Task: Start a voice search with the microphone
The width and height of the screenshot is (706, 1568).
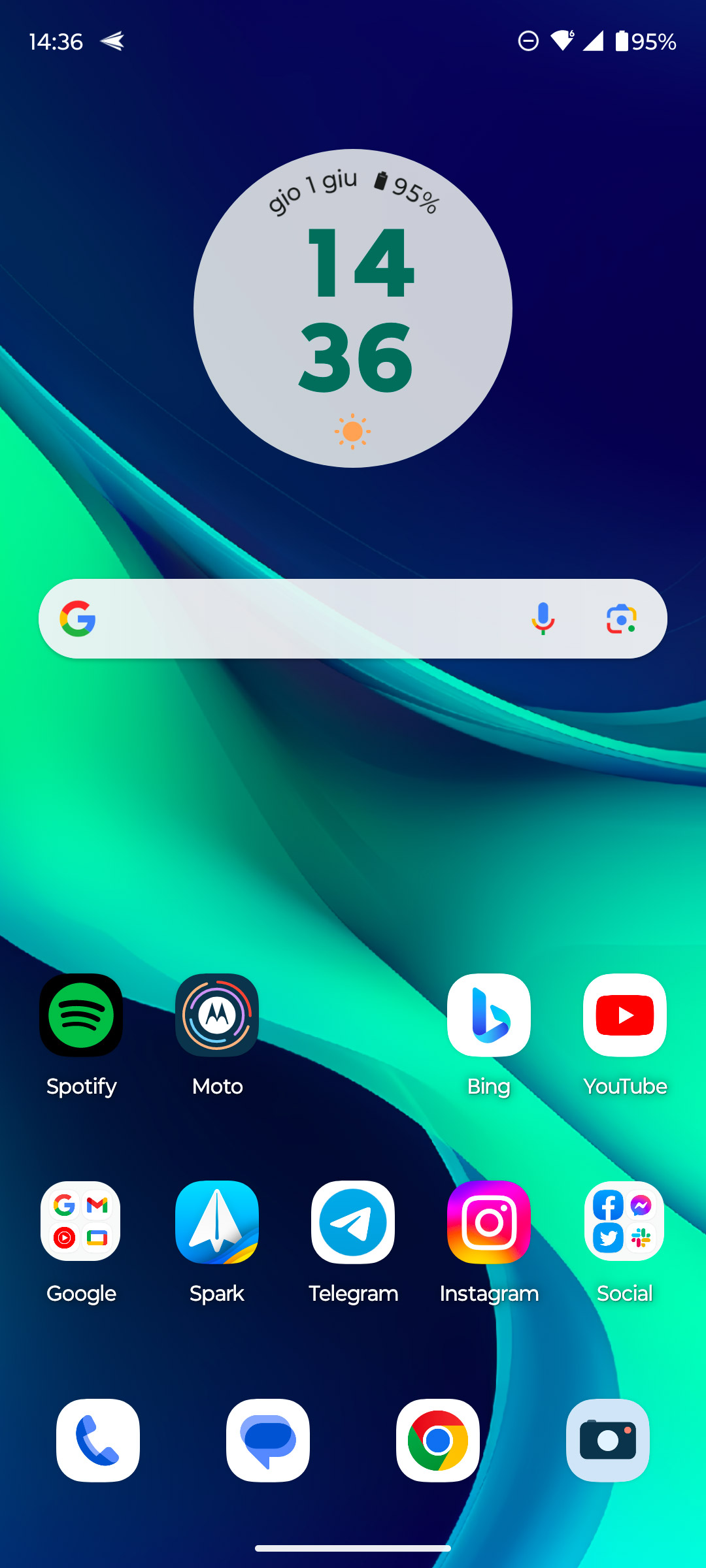Action: tap(543, 619)
